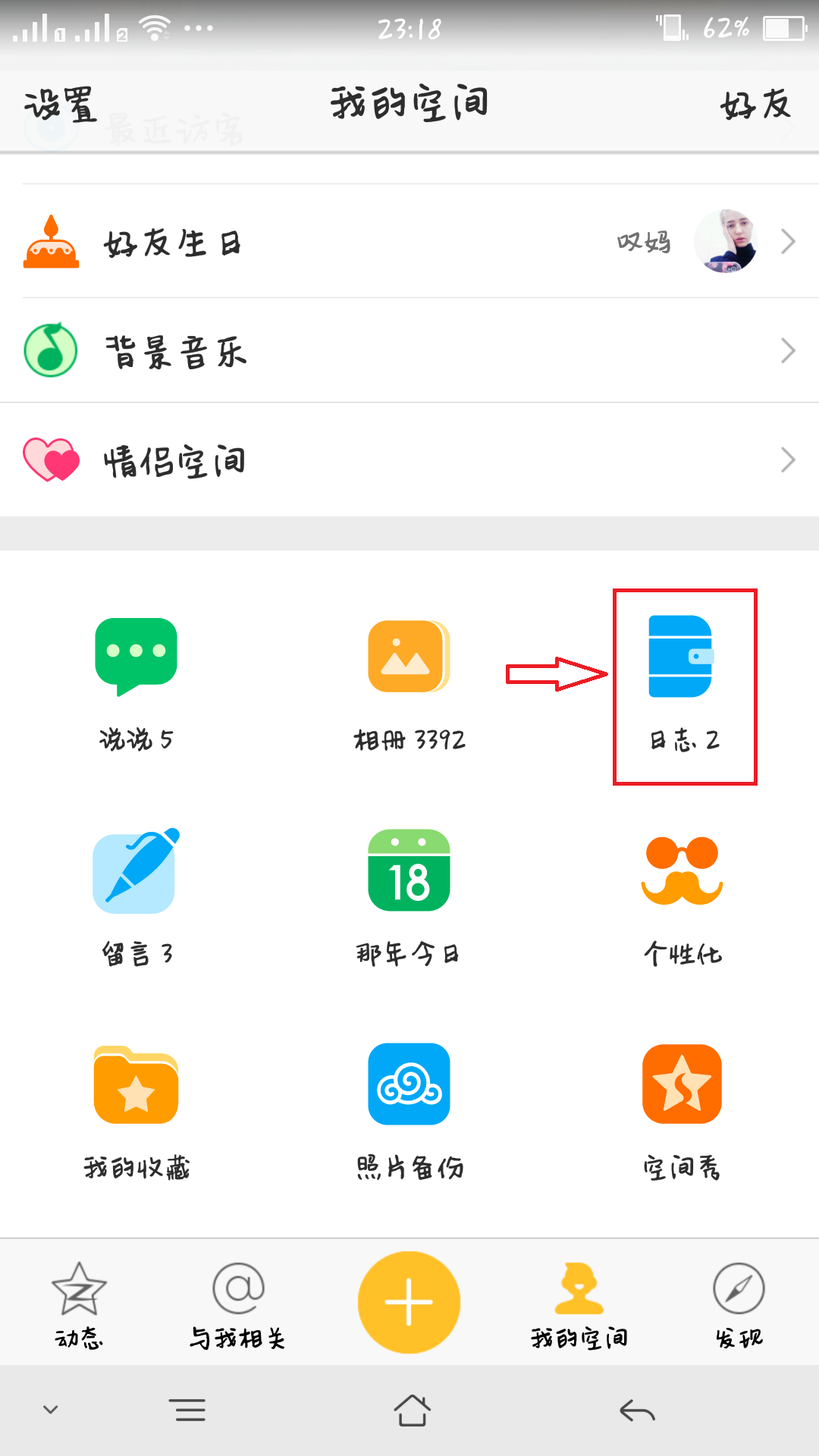Tap the yellow plus button to post
The height and width of the screenshot is (1456, 819).
[x=409, y=1302]
